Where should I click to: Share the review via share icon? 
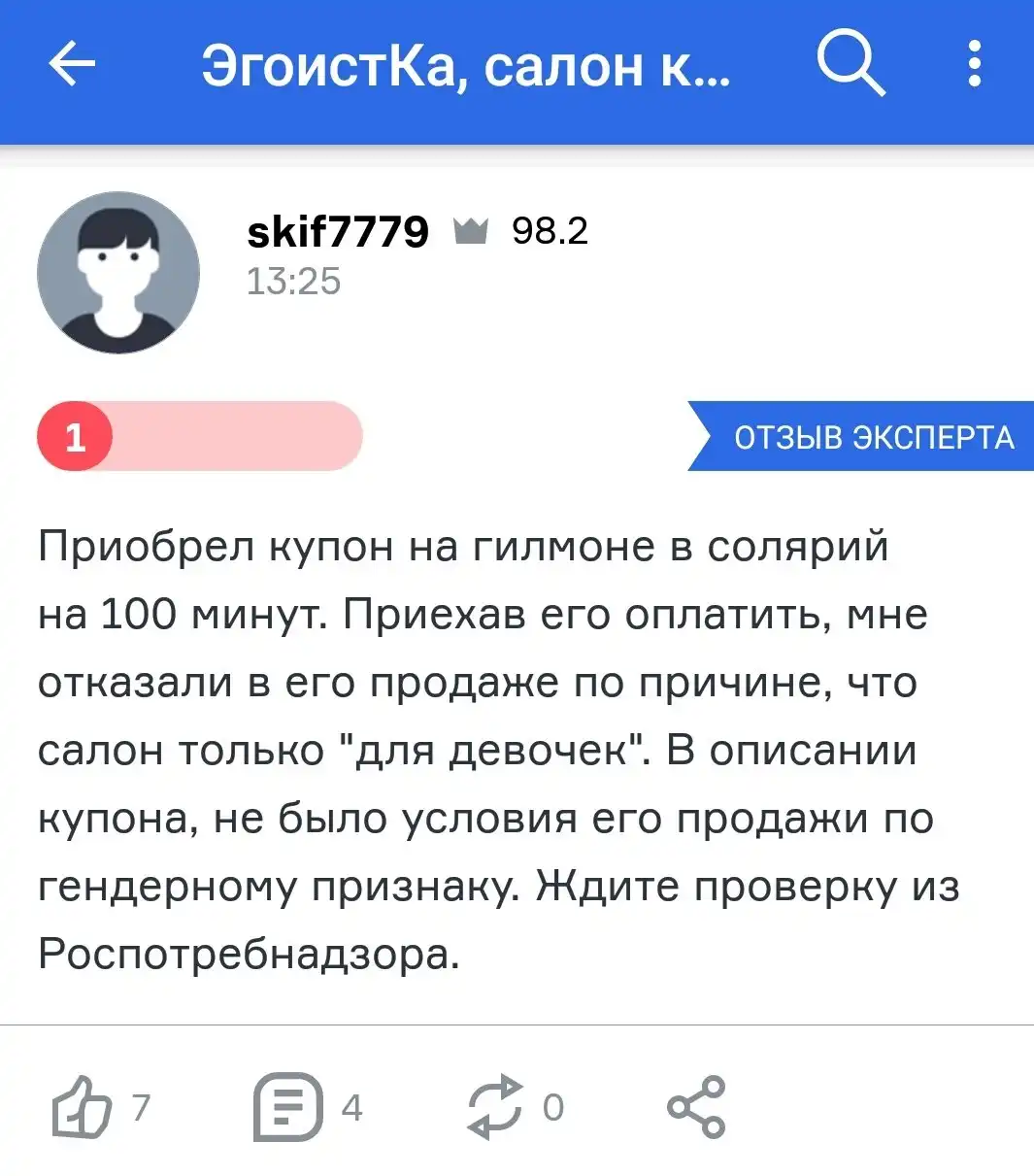[696, 1107]
